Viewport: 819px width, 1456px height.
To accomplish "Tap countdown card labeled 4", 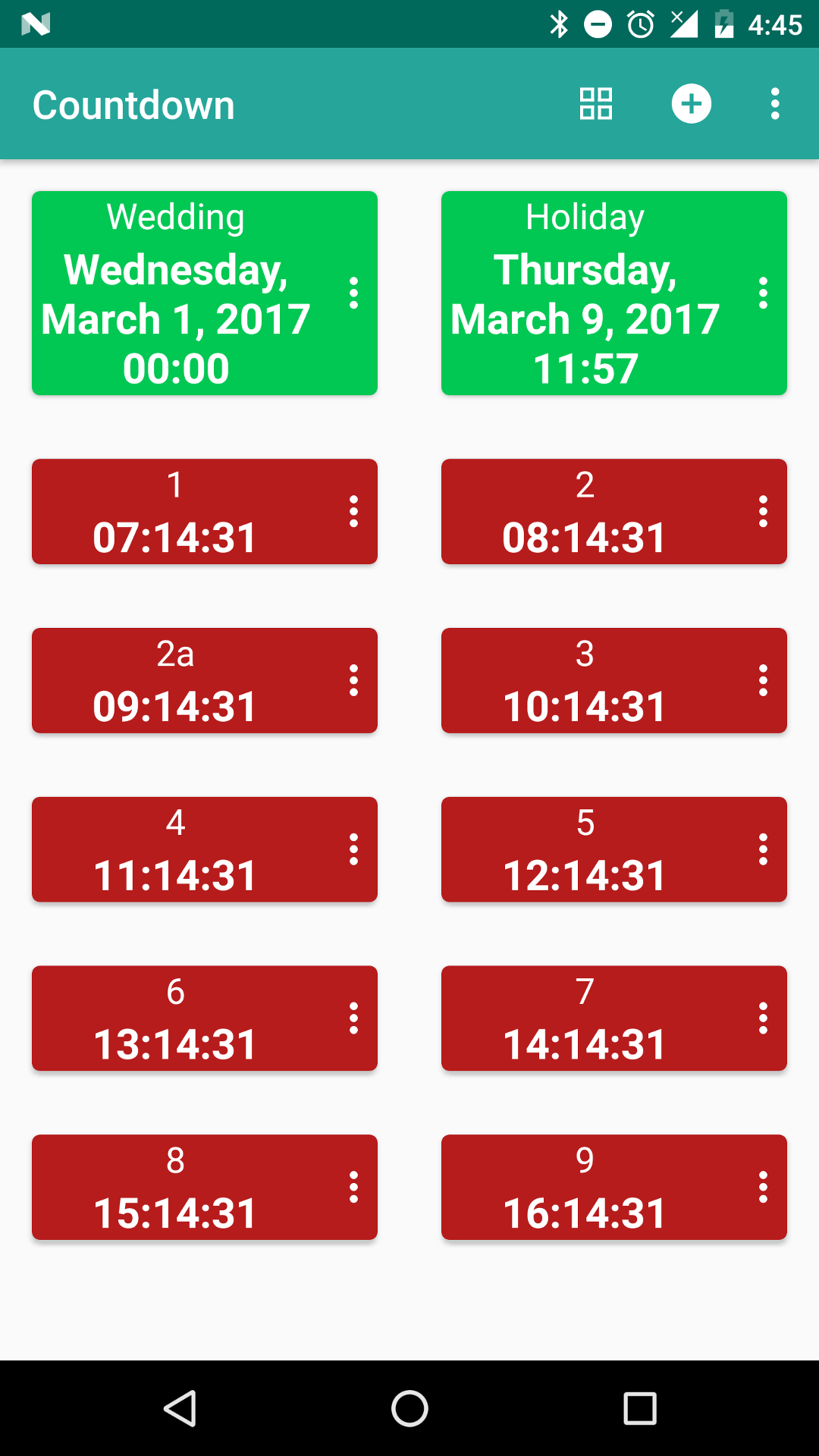I will point(174,849).
